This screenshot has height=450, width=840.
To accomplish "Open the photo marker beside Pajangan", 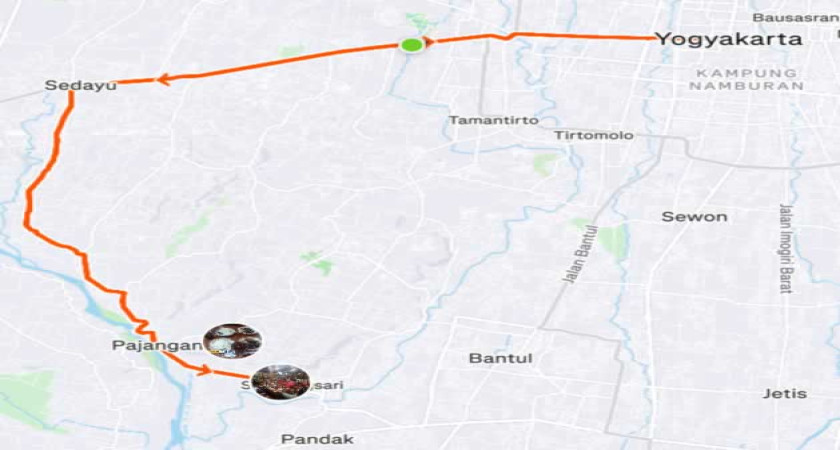I will coord(232,342).
